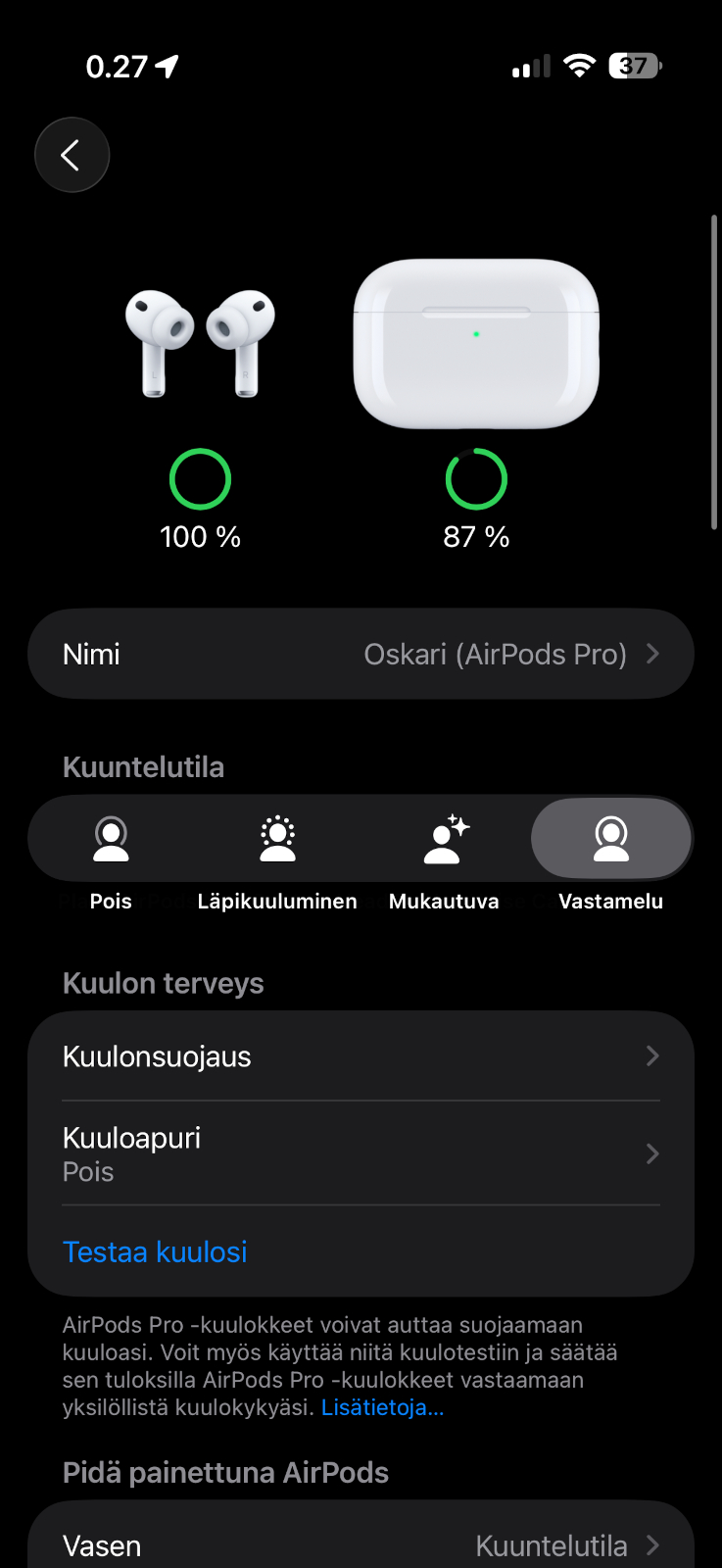
Task: Open the Lisätietoja link
Action: [x=382, y=1407]
